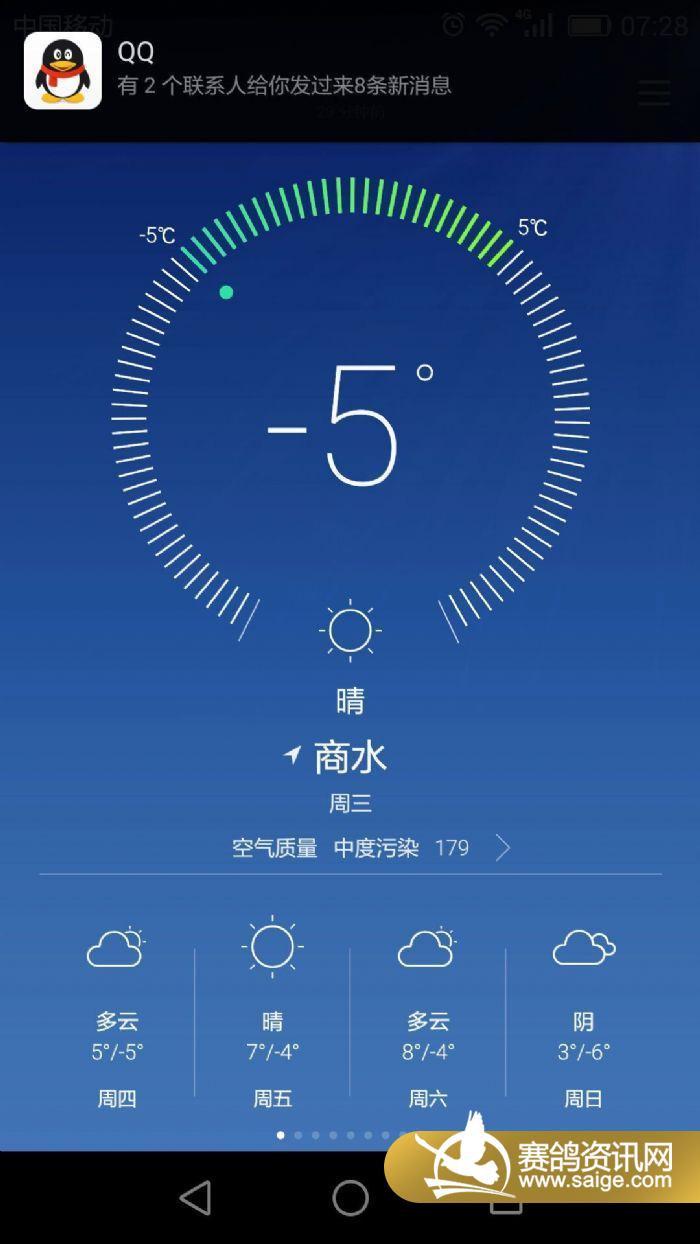Screen dimensions: 700x1244
Task: Tap the location name 商水
Action: coord(349,757)
